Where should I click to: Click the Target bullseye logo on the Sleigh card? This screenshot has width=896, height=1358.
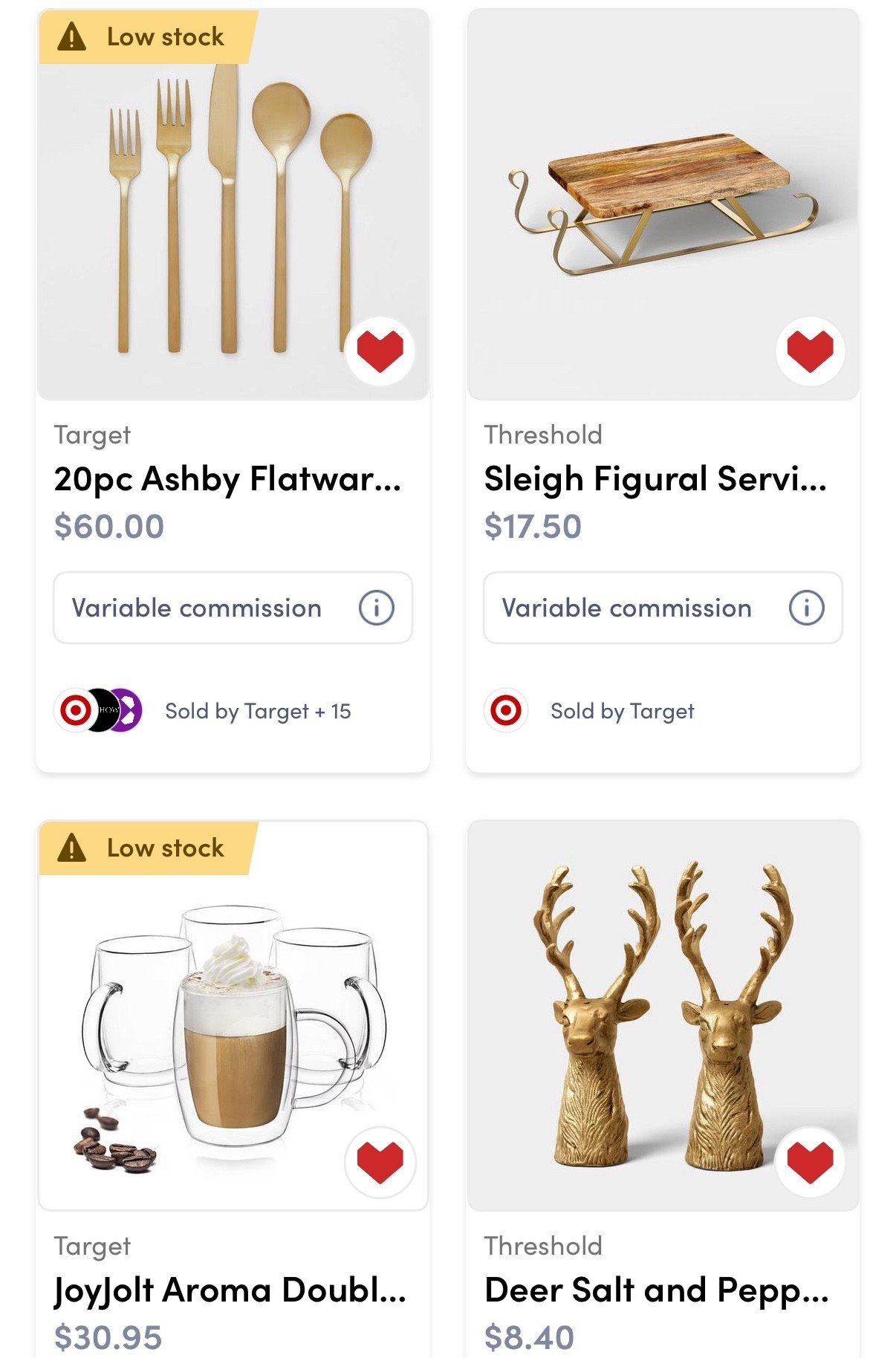tap(507, 709)
